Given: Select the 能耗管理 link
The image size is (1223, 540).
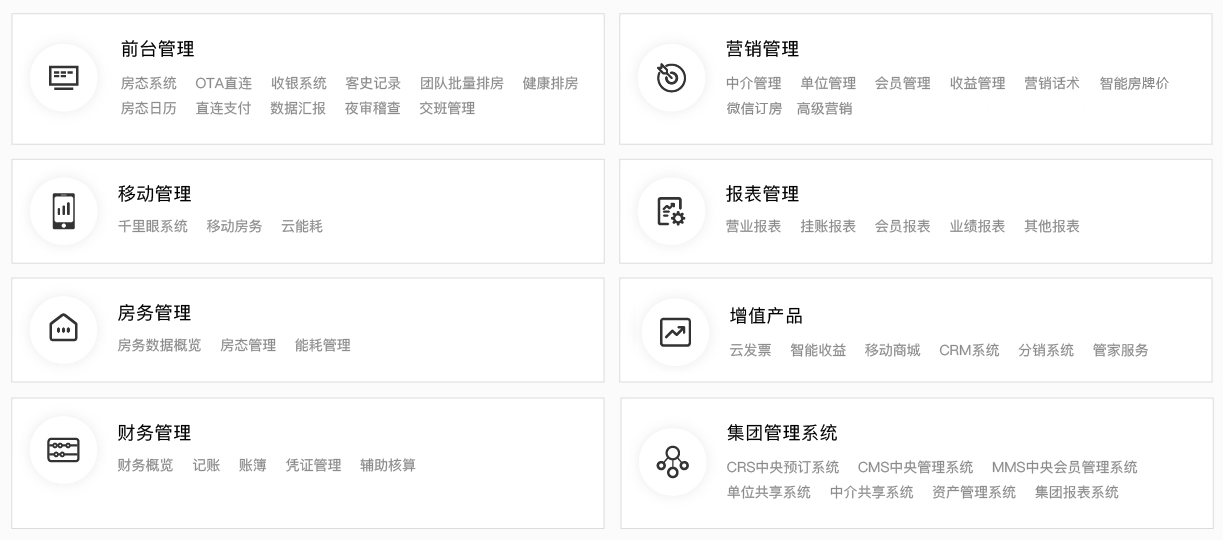Looking at the screenshot, I should tap(322, 346).
